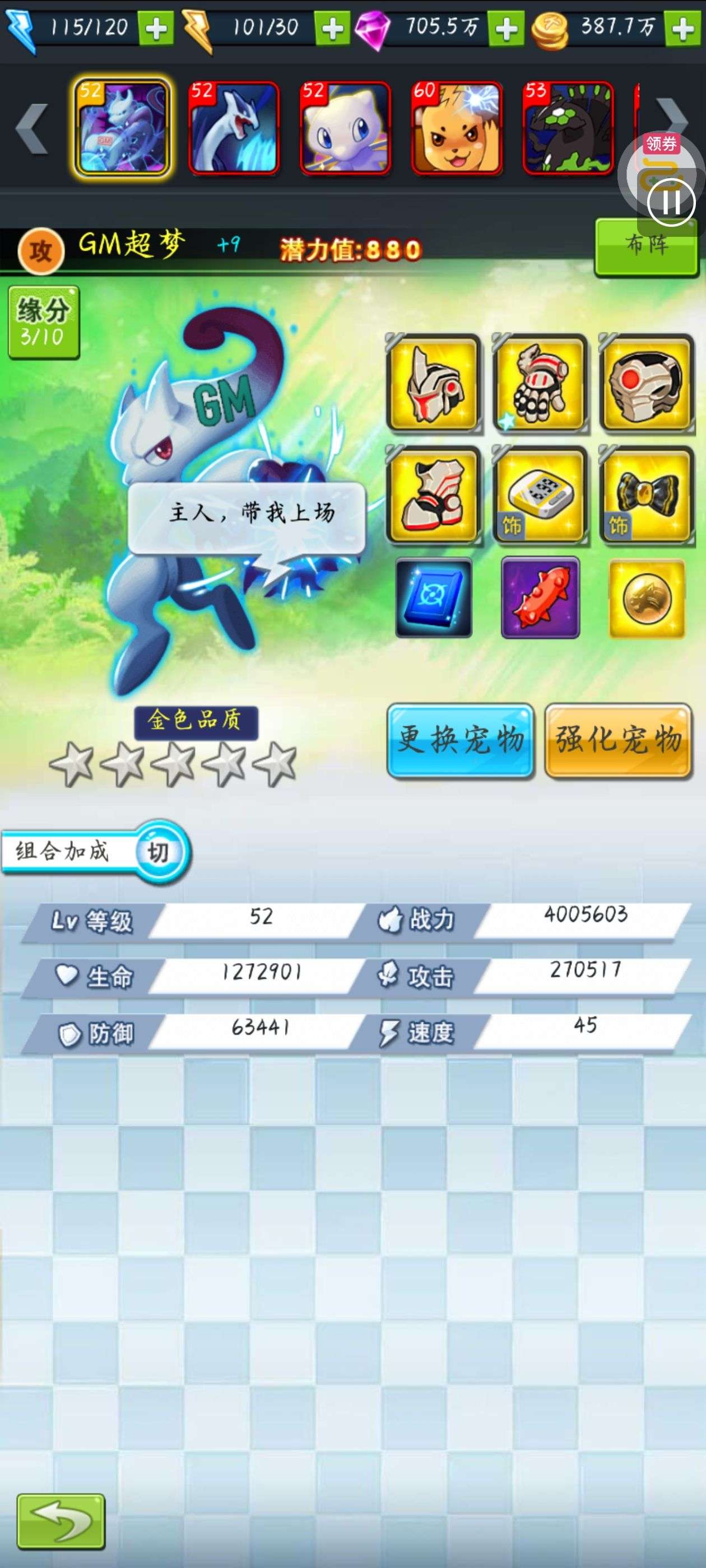
Task: Open the blue skill book slot
Action: (434, 598)
